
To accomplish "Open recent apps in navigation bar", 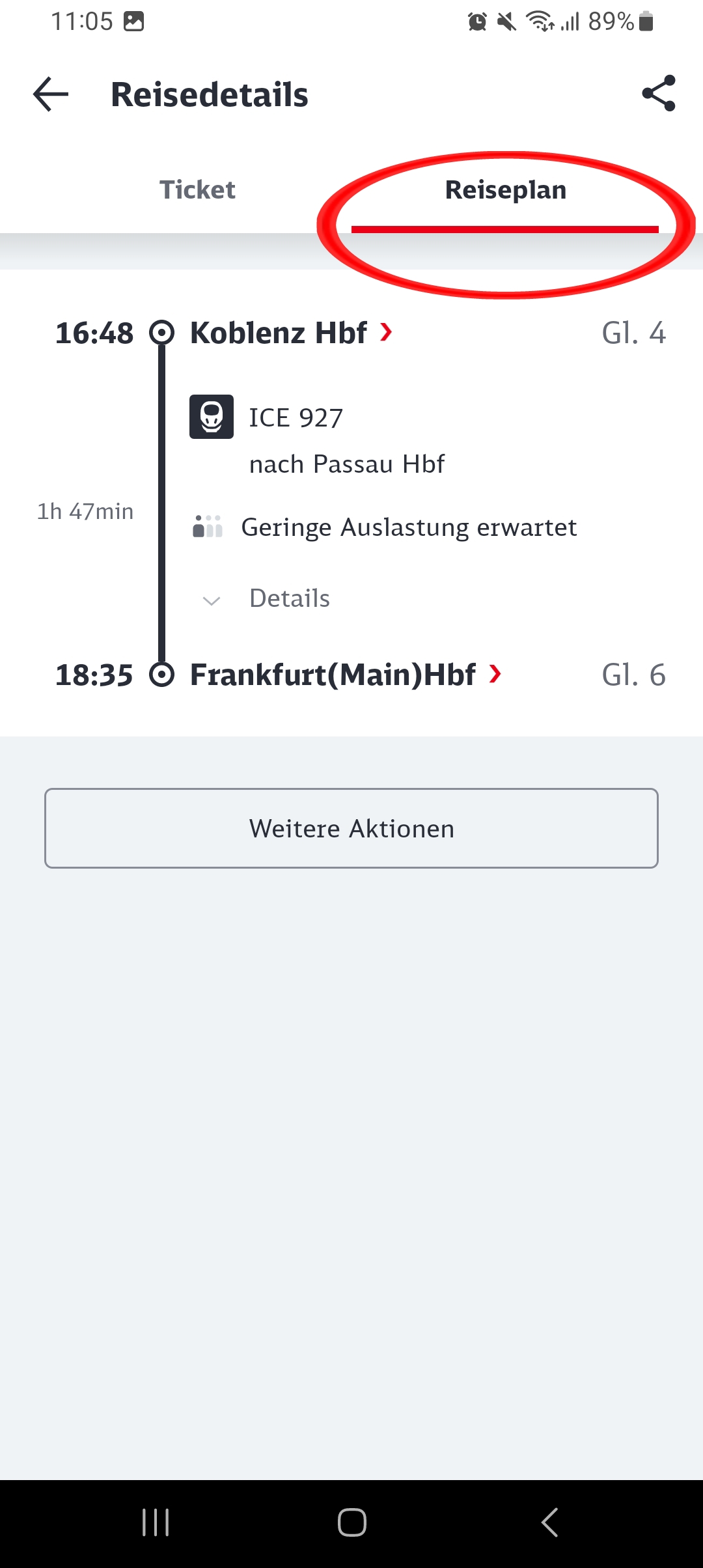I will pos(156,1522).
